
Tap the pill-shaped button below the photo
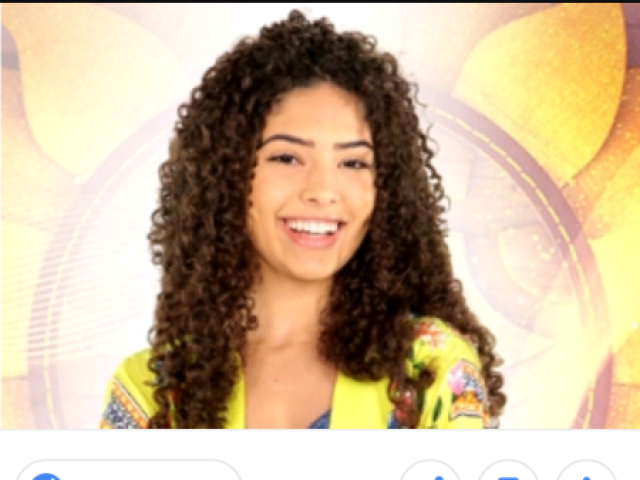click(x=128, y=471)
